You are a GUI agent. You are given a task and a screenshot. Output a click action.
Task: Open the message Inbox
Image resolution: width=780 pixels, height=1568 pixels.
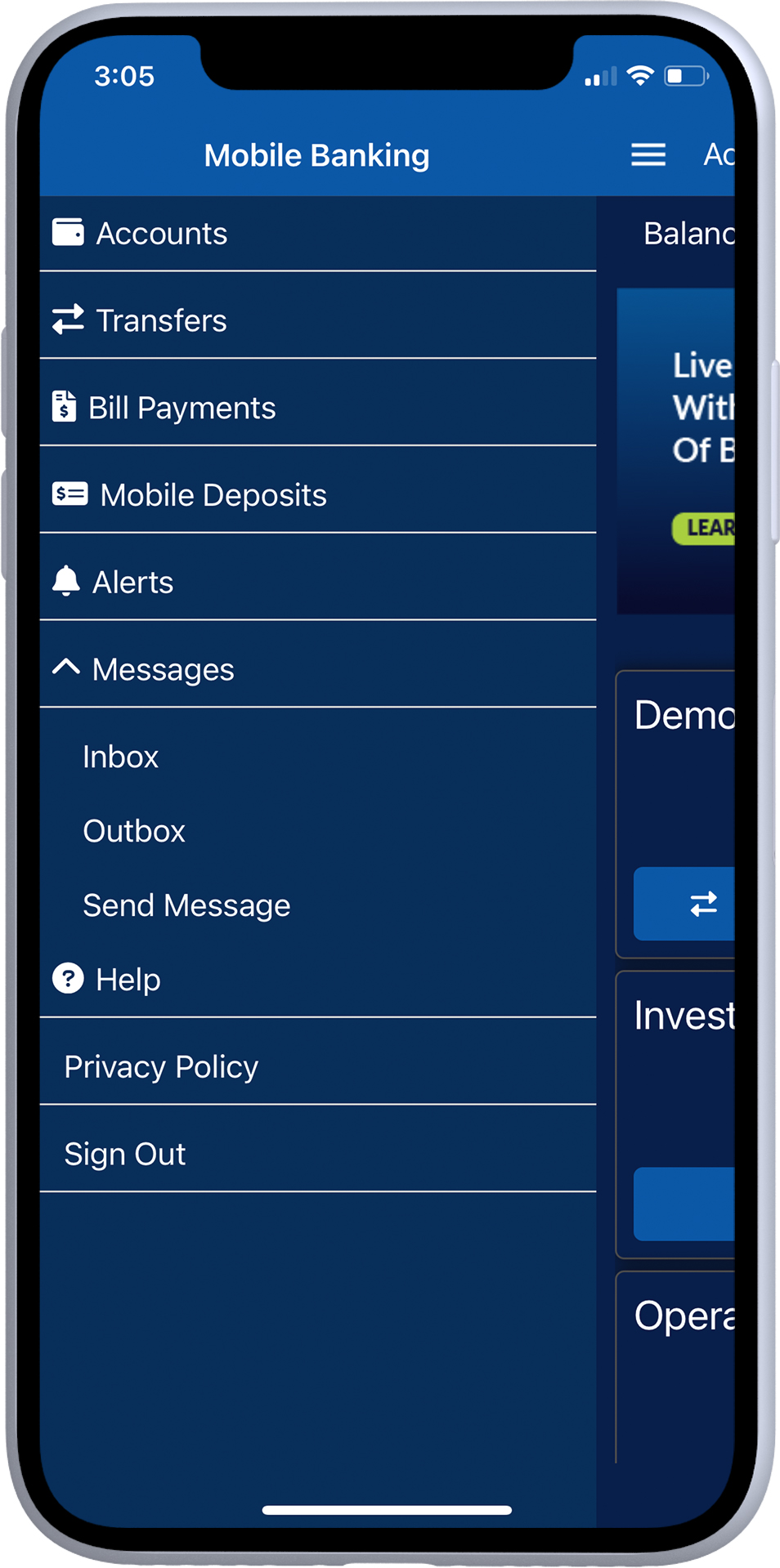[121, 757]
